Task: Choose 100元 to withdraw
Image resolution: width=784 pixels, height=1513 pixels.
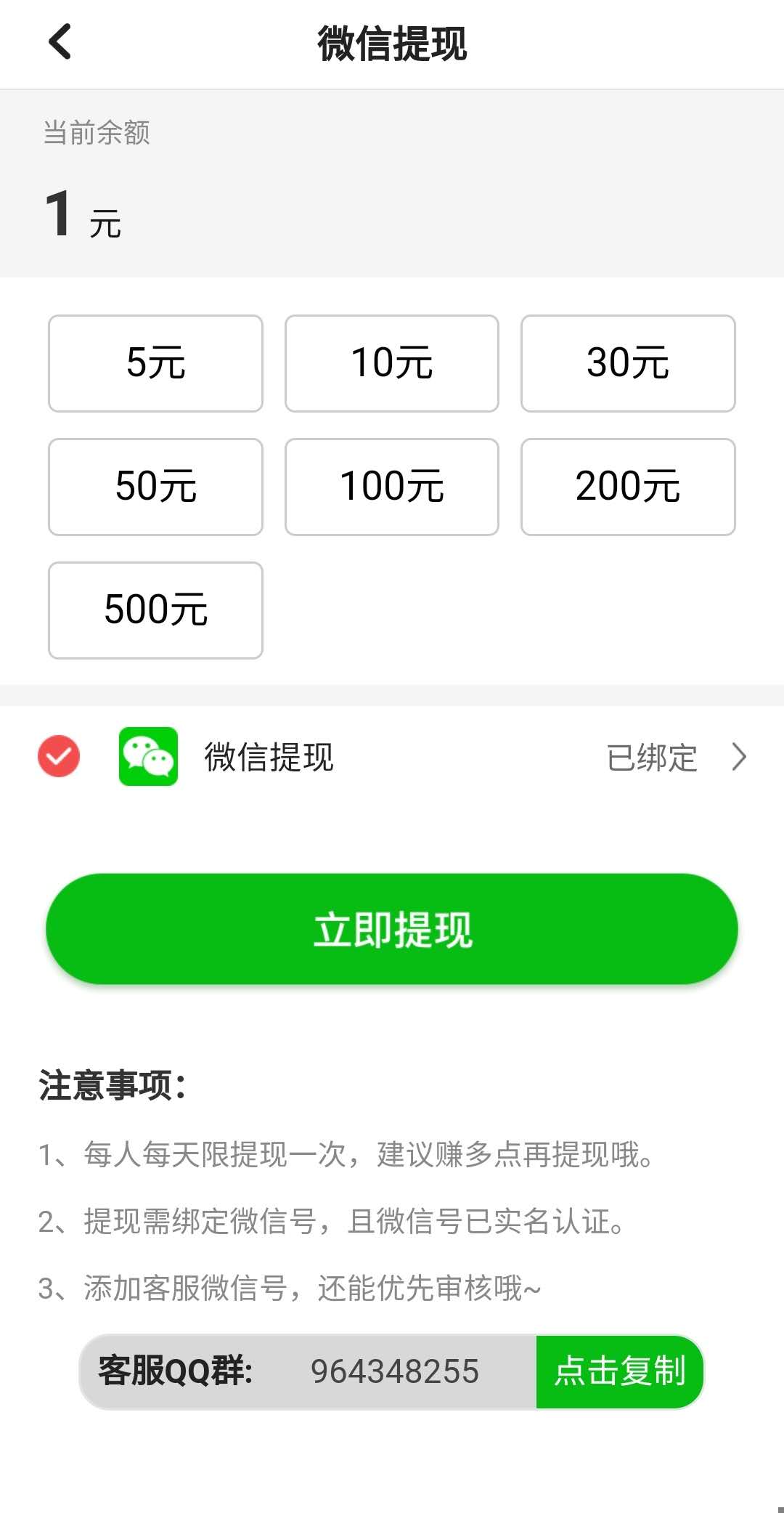Action: pos(392,487)
